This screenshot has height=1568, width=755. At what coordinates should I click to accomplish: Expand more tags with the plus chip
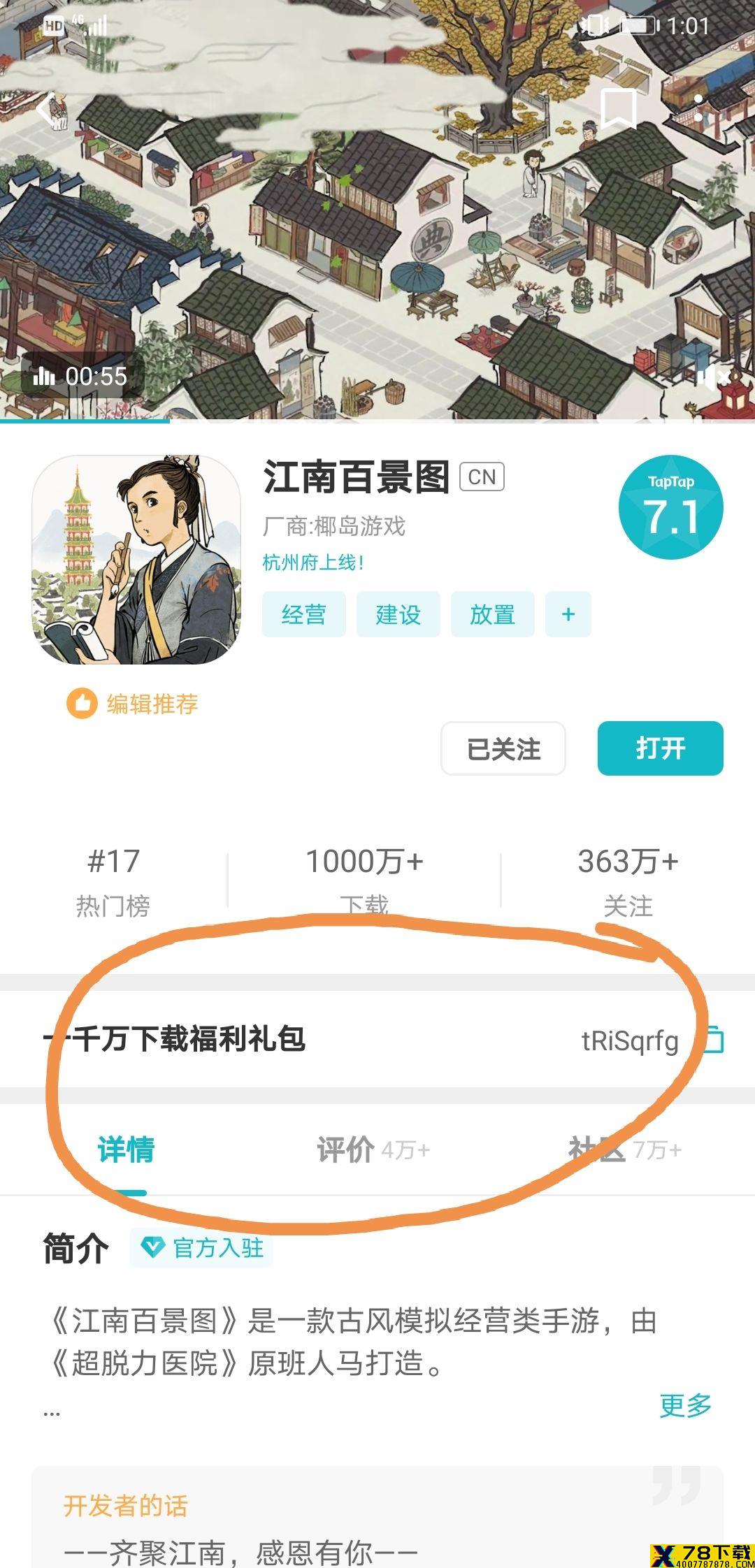568,614
